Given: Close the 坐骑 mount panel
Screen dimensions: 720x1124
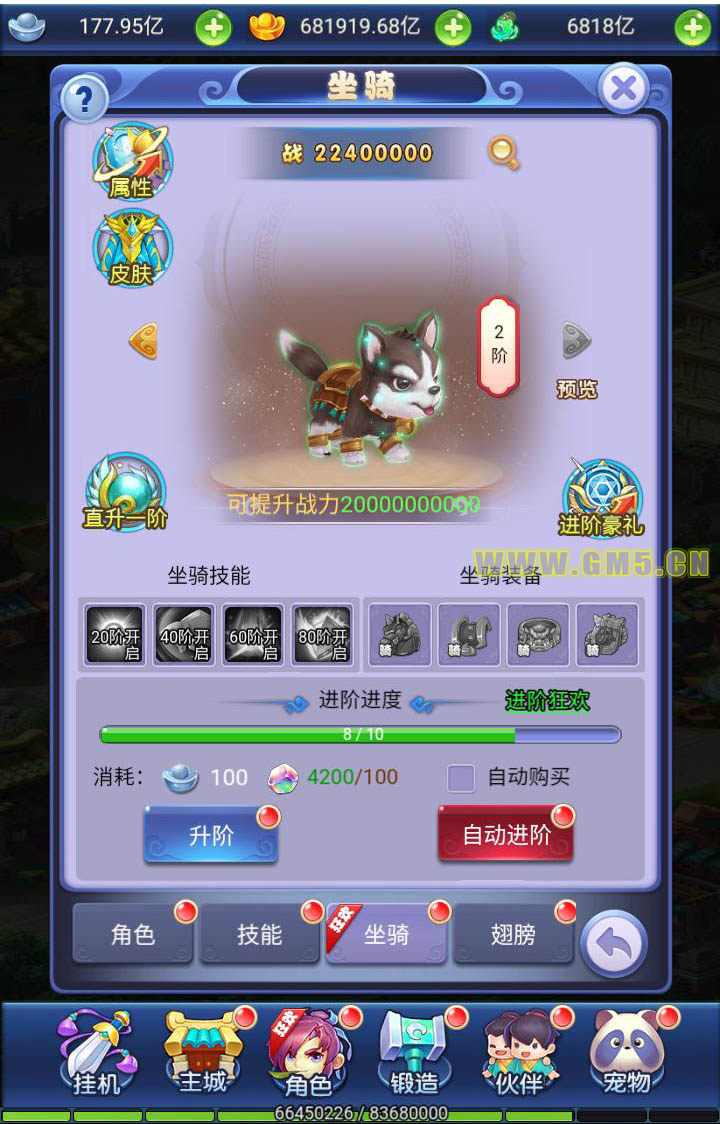Looking at the screenshot, I should [x=624, y=90].
